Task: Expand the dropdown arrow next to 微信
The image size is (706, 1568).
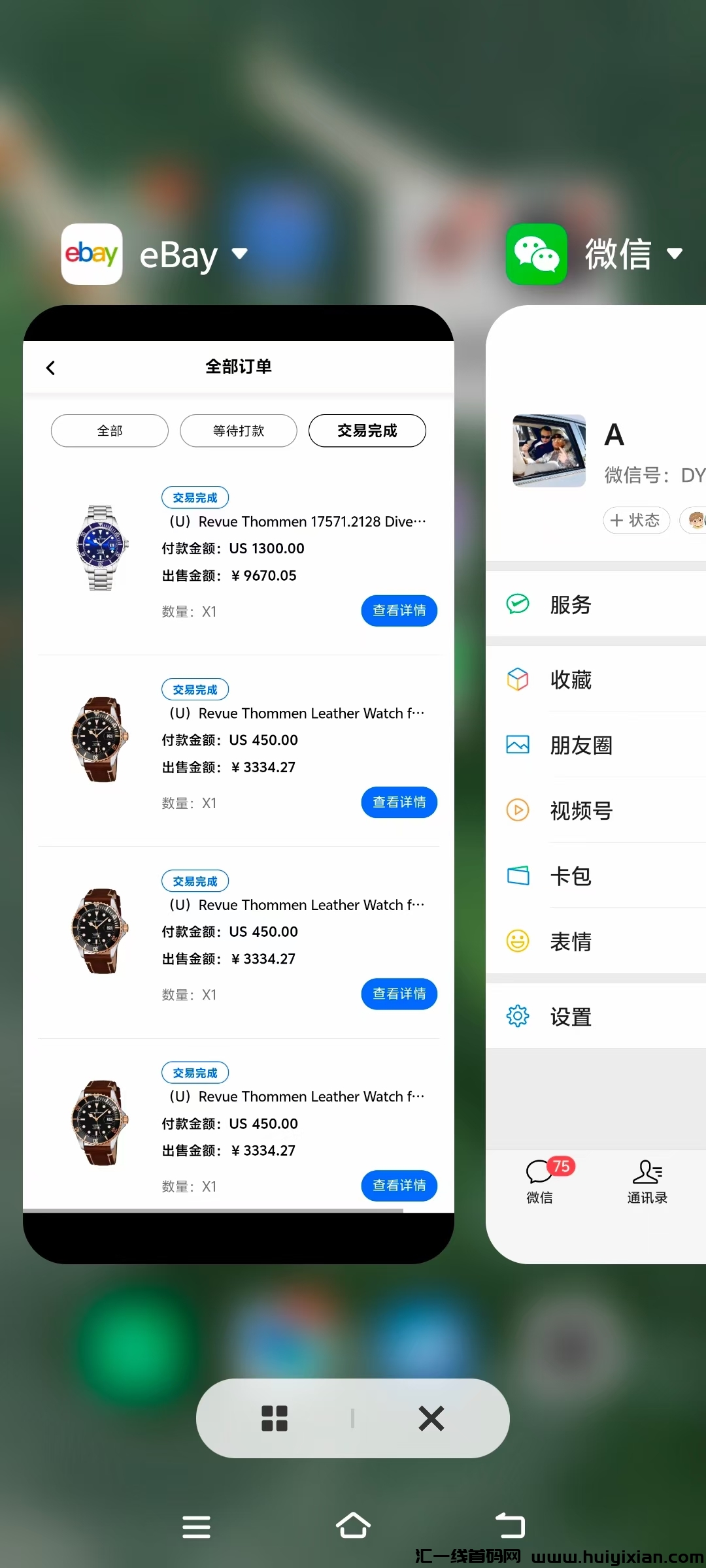Action: coord(674,253)
